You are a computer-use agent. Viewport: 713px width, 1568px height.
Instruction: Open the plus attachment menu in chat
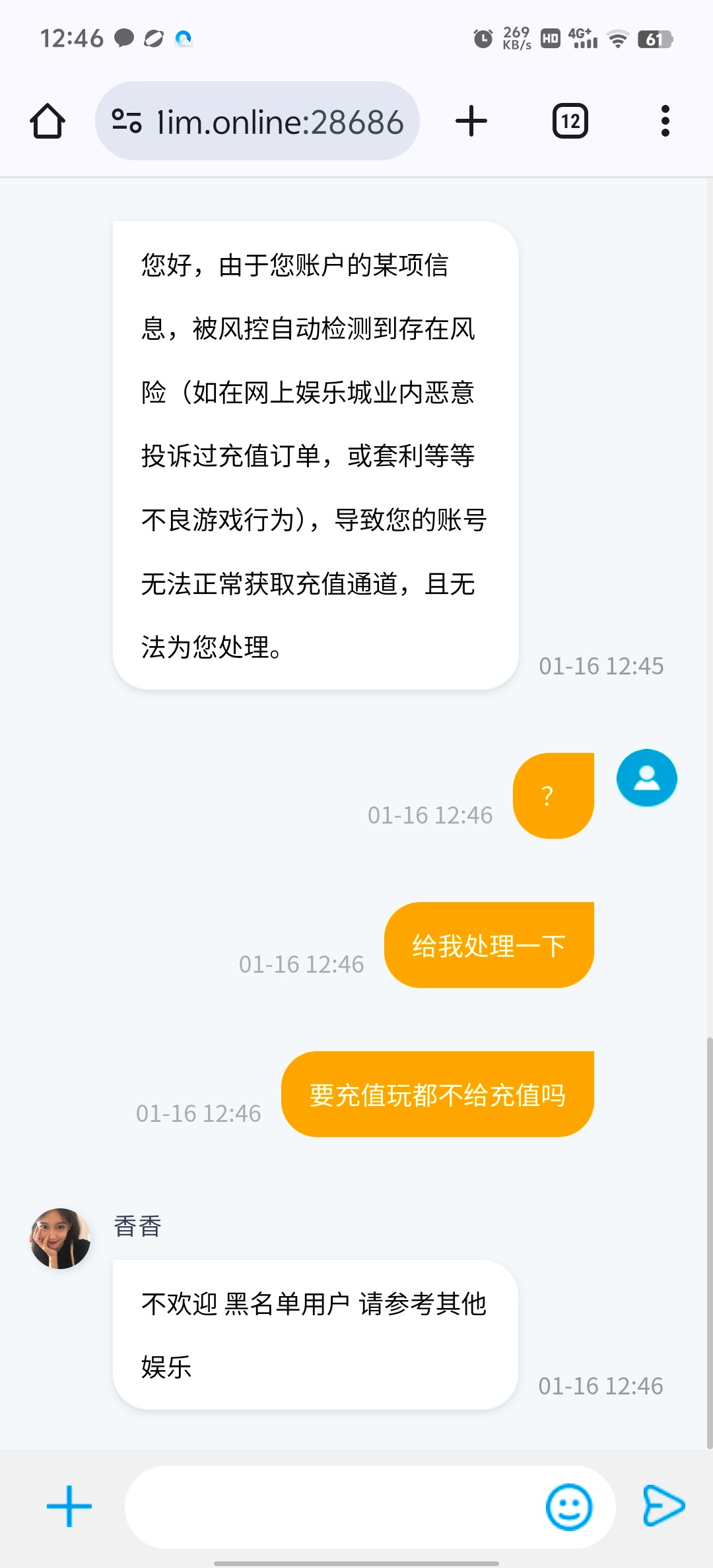[69, 1506]
